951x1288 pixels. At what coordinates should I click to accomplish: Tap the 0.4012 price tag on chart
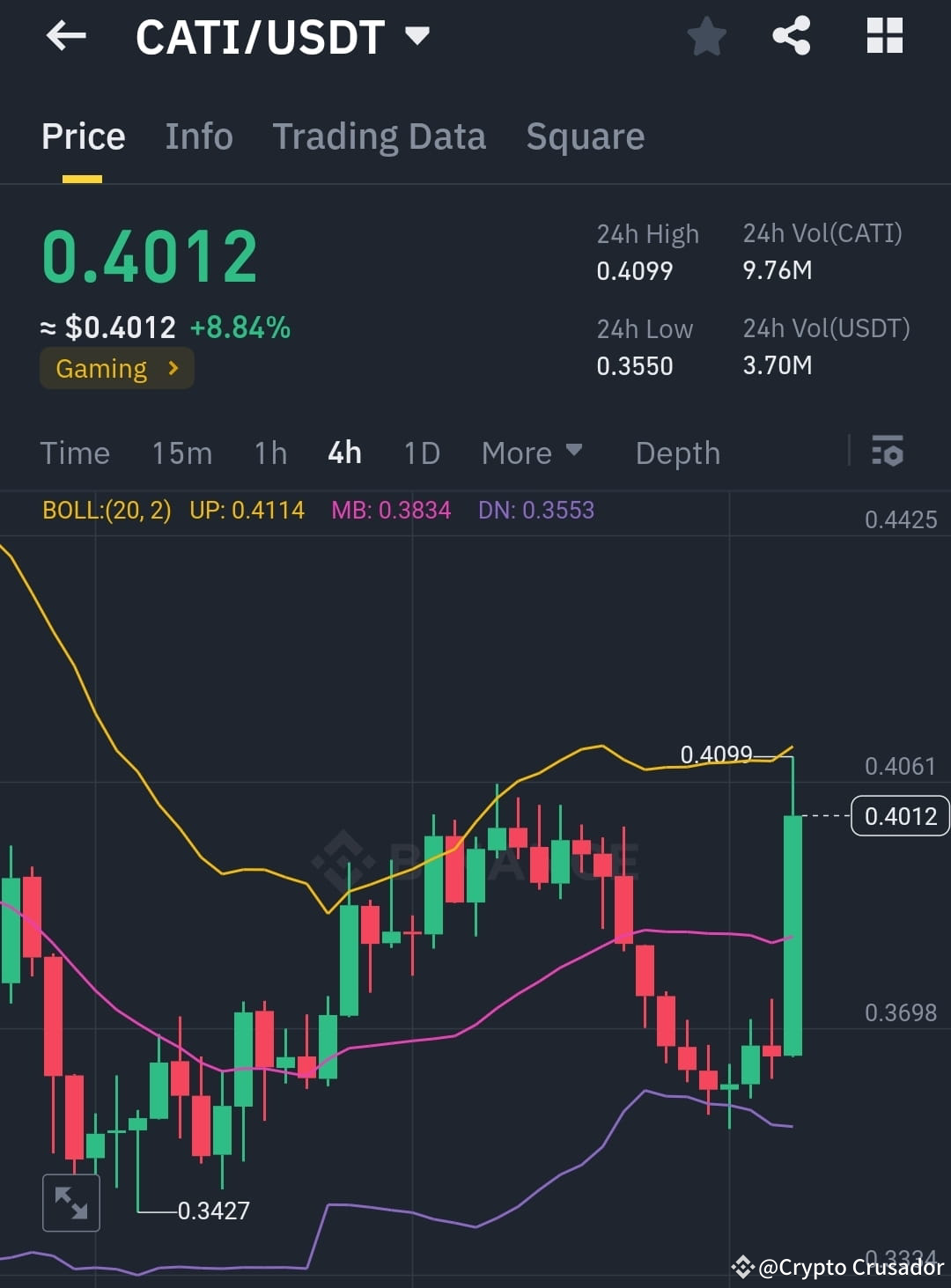[x=899, y=816]
